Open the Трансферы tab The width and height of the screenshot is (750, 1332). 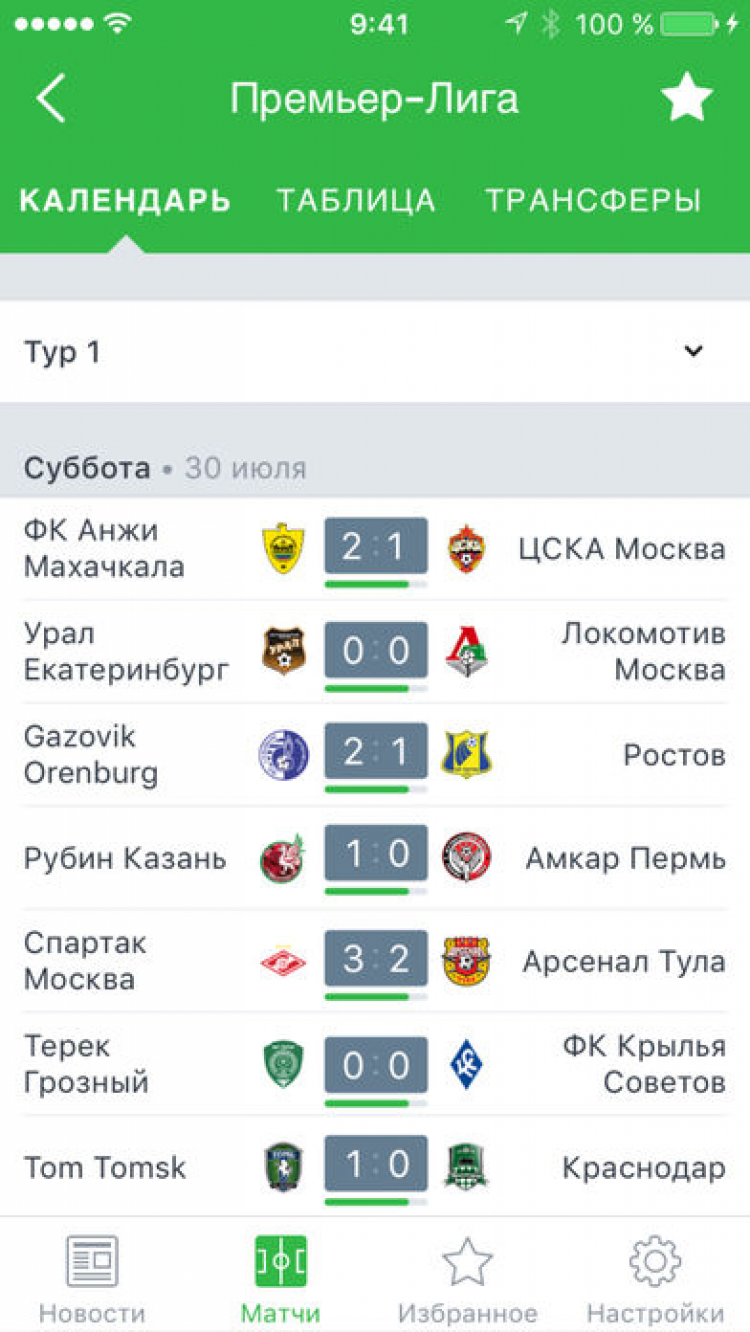click(x=593, y=201)
